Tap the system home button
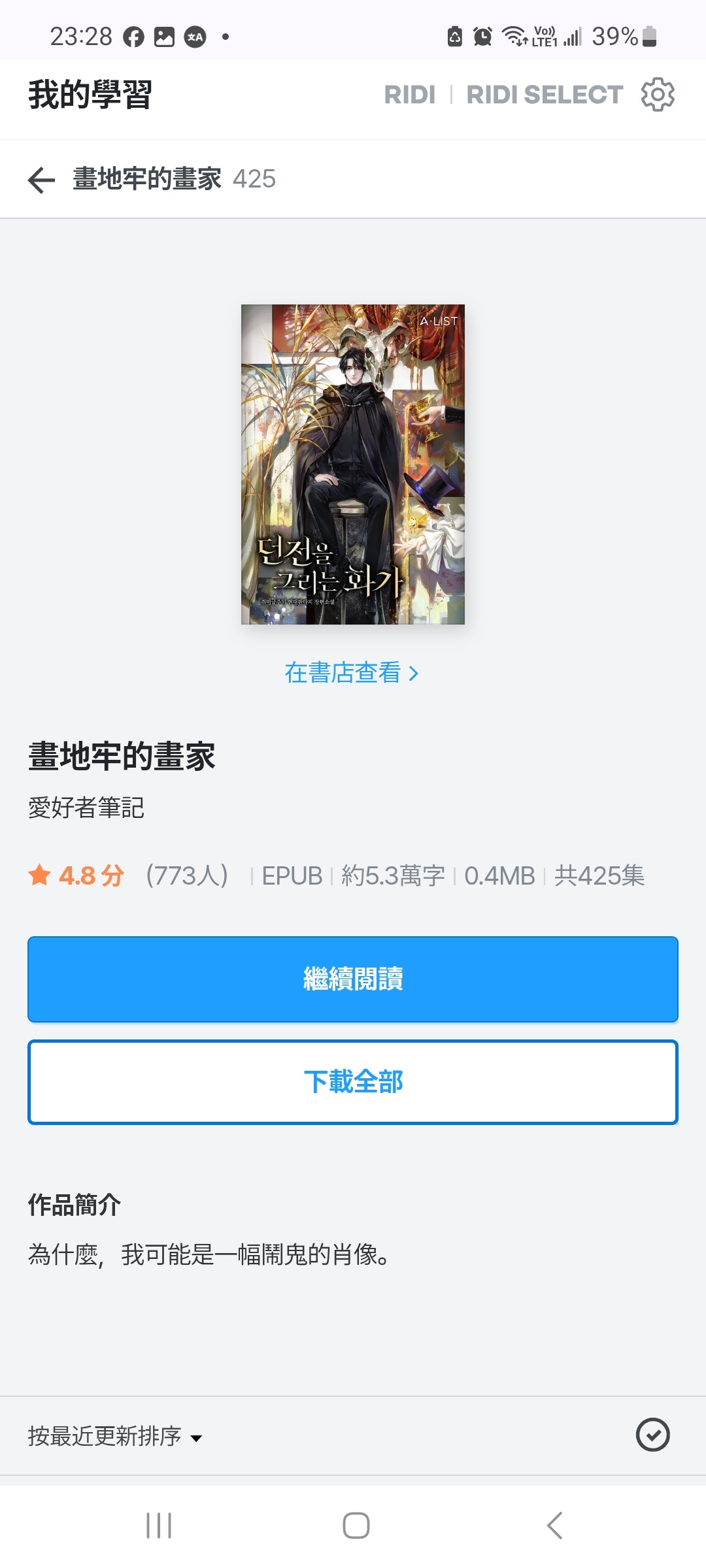The image size is (706, 1568). [356, 1526]
